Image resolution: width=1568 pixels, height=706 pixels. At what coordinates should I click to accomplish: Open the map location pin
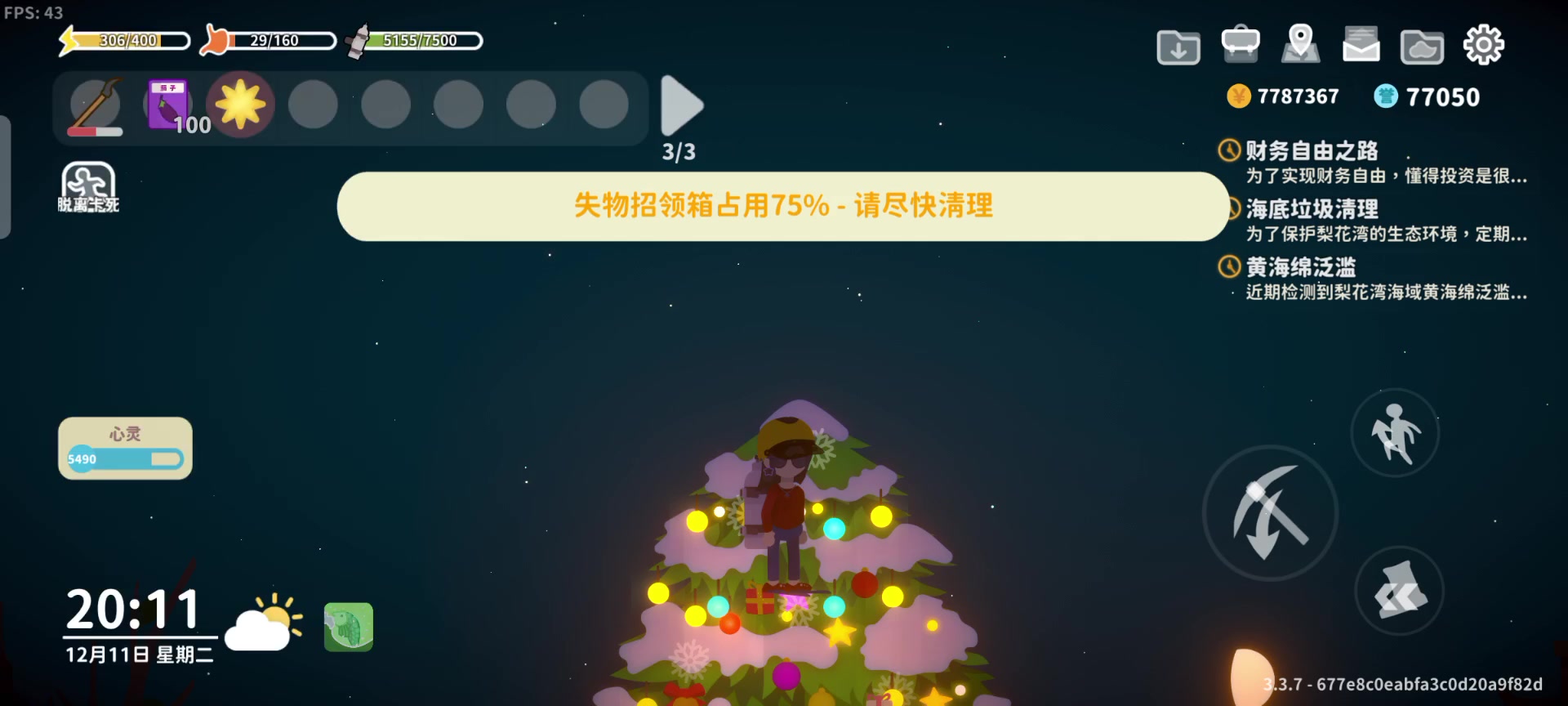1300,44
